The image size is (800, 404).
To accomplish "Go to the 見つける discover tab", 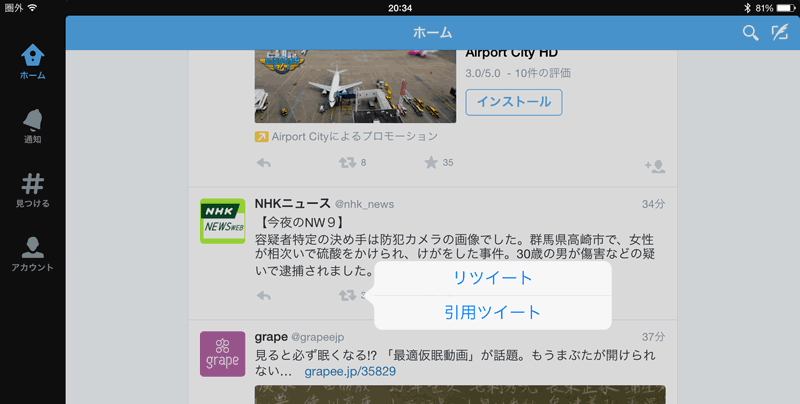I will point(33,189).
